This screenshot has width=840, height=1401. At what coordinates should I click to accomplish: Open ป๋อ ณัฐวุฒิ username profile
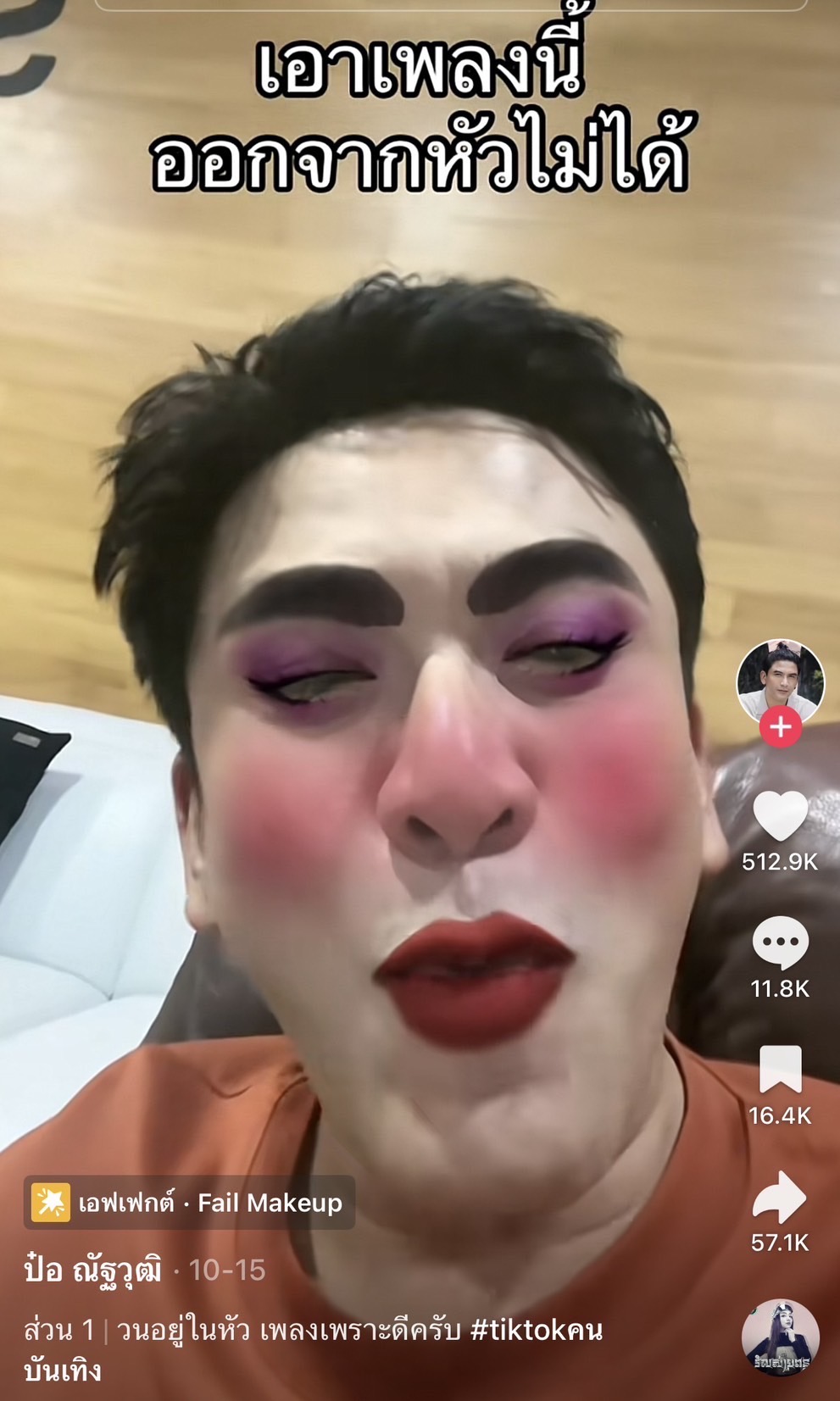coord(93,1270)
